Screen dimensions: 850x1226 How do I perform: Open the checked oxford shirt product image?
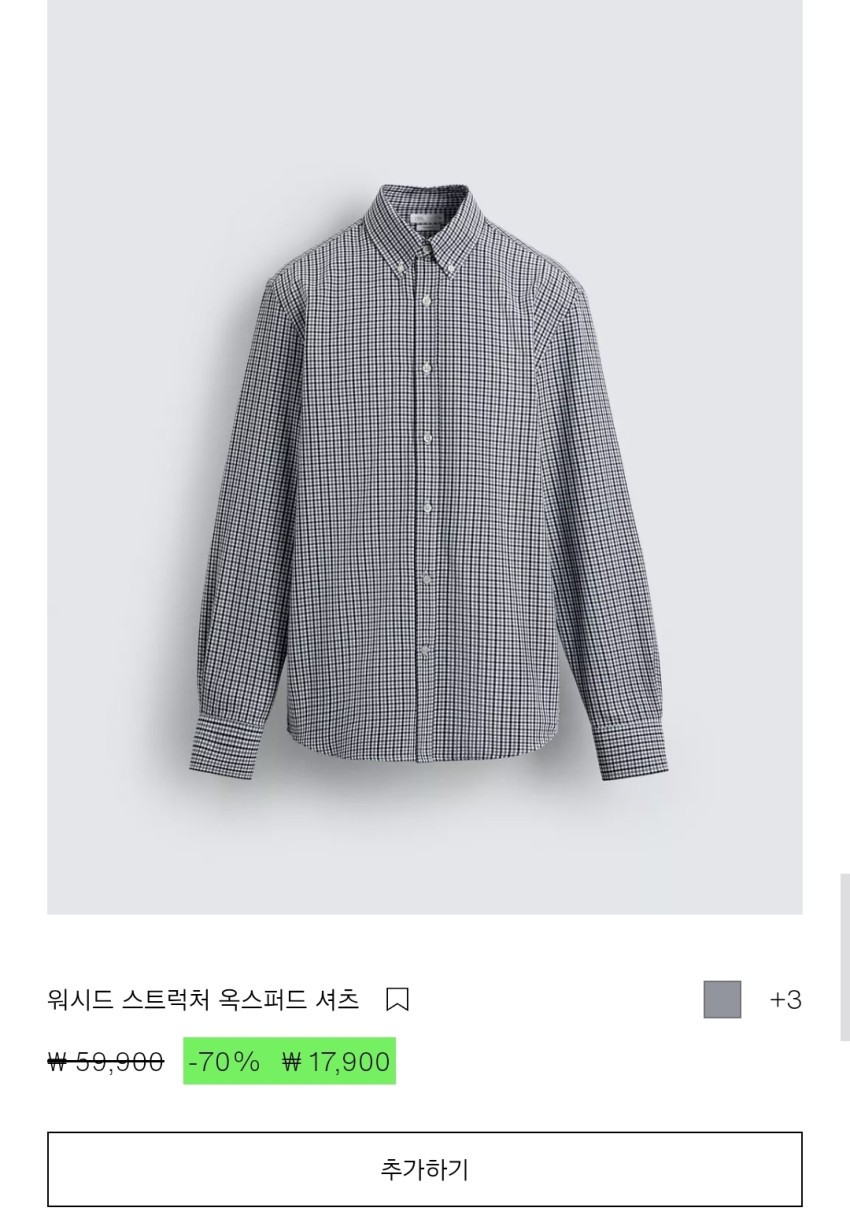pos(425,470)
